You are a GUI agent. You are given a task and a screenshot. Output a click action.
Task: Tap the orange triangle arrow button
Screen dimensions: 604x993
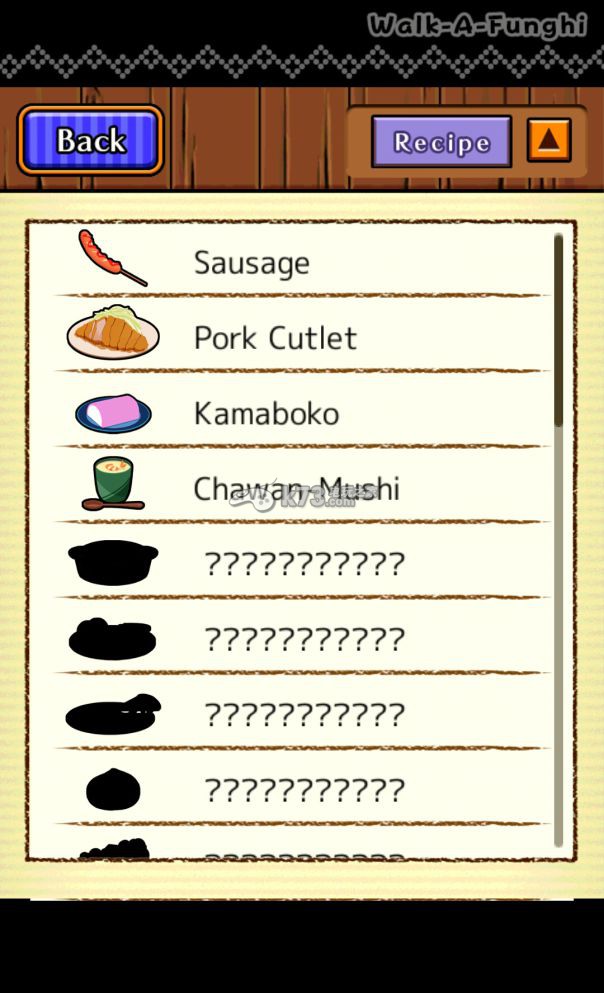[549, 140]
